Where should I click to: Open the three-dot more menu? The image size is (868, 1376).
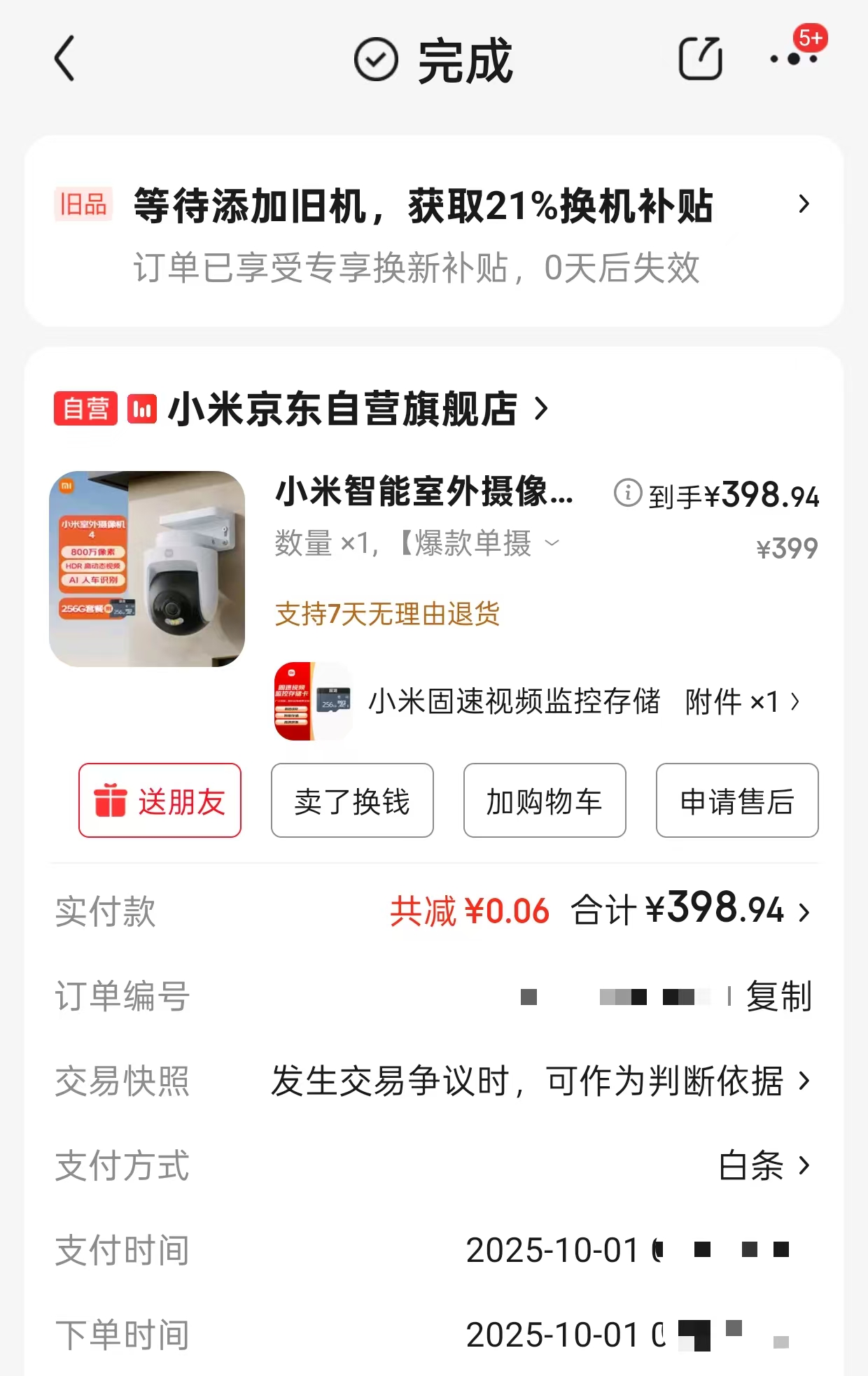[794, 59]
